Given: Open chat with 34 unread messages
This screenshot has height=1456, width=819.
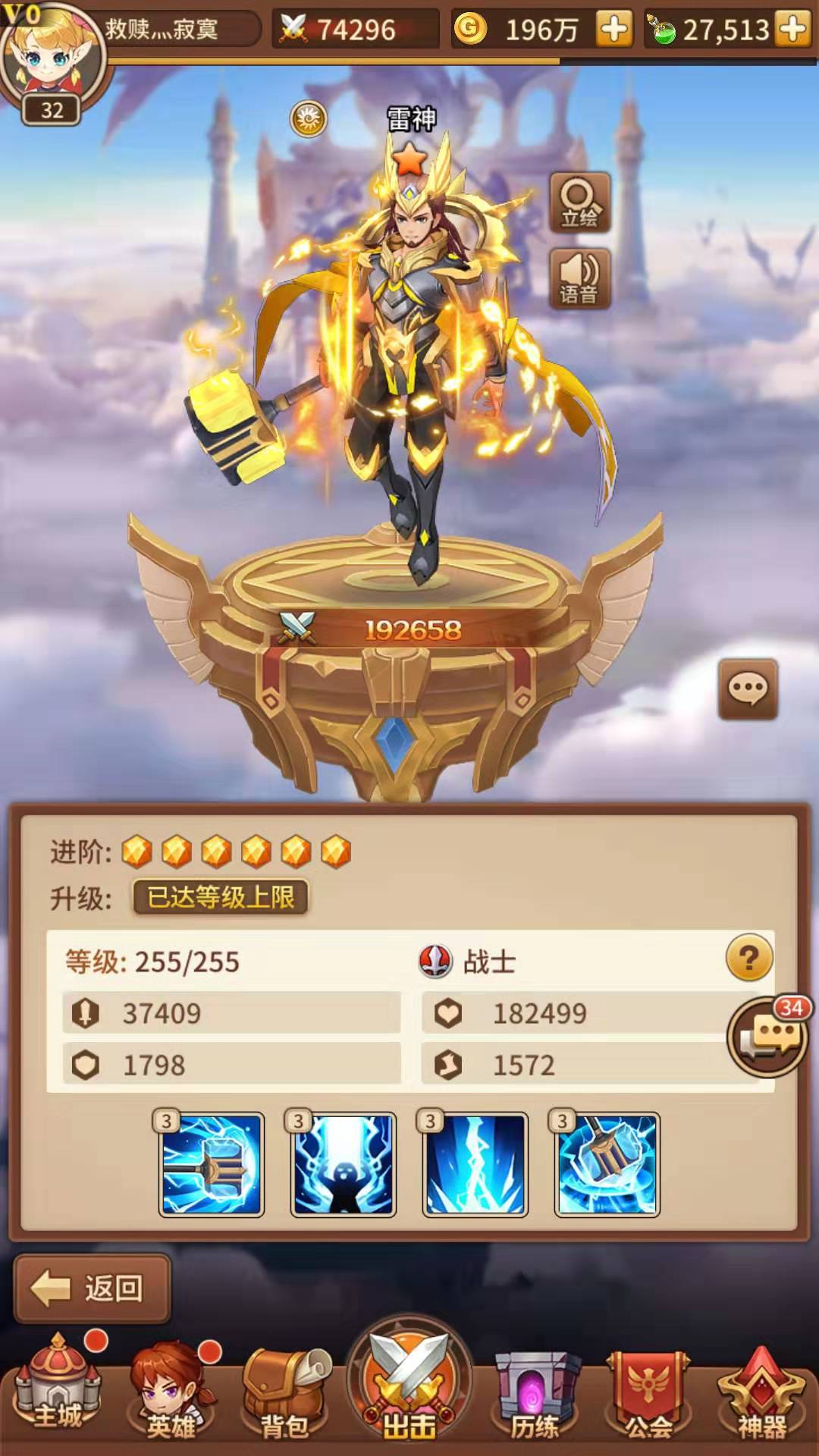Looking at the screenshot, I should tap(767, 1037).
